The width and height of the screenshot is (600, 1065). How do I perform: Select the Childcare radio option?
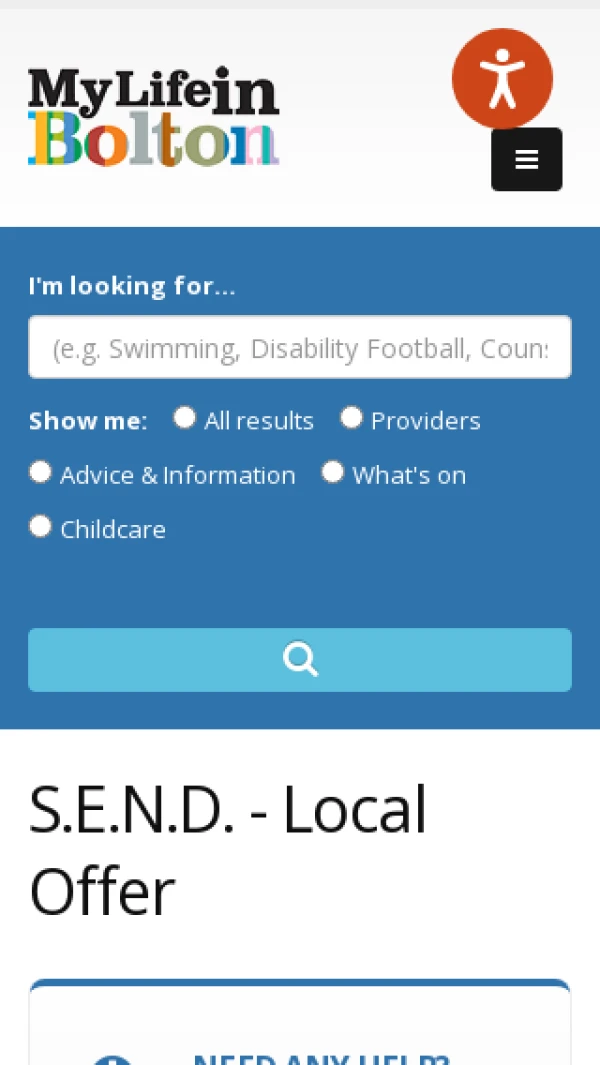41,526
